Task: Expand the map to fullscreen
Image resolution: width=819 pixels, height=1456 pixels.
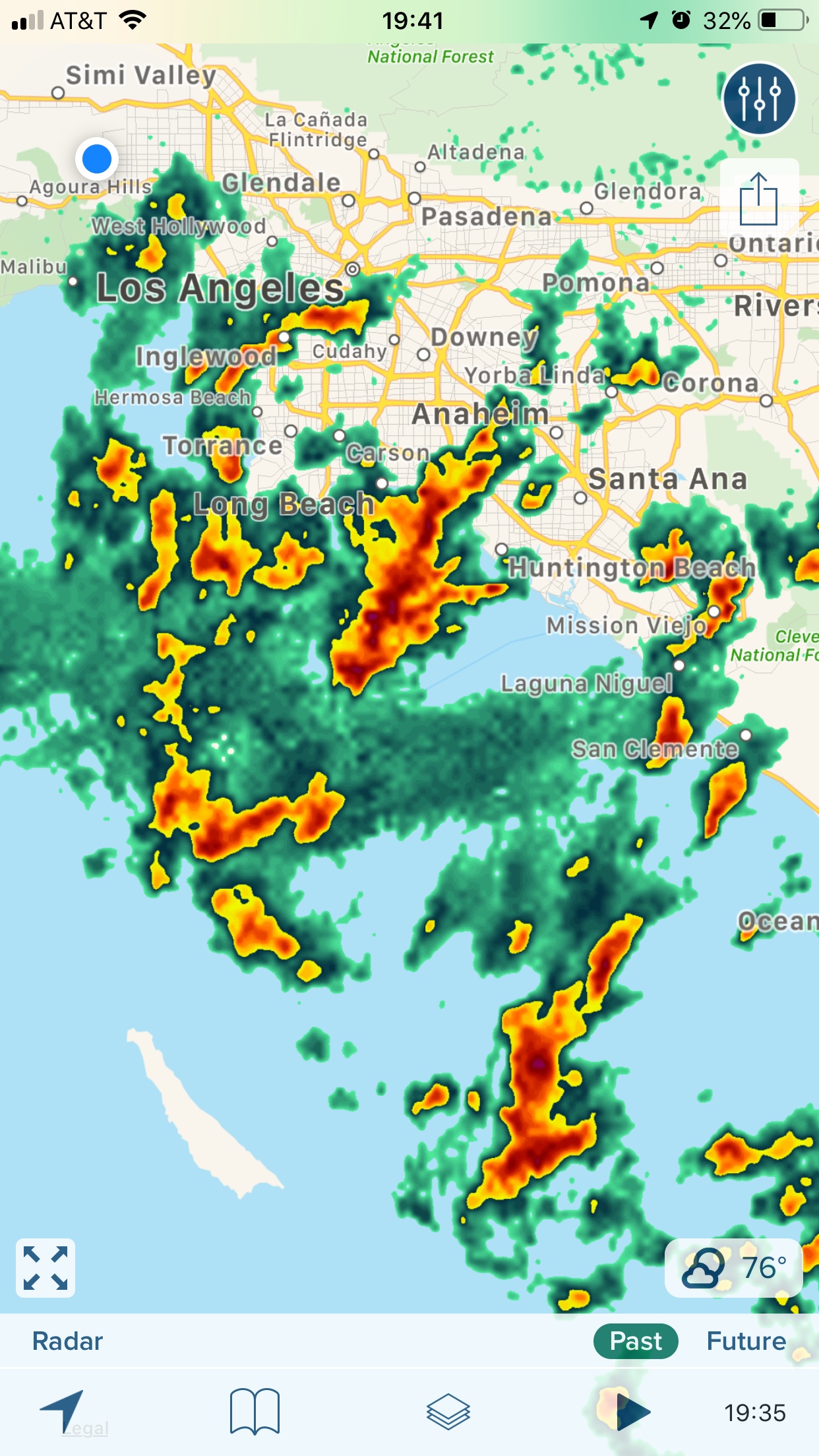Action: click(45, 1268)
